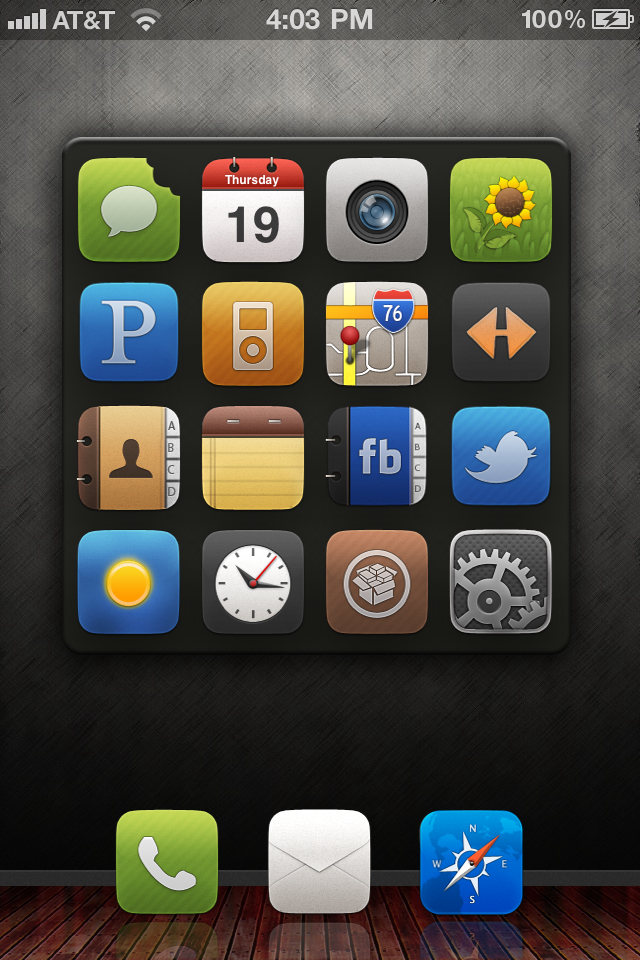640x960 pixels.
Task: Open the Clock app
Action: point(253,582)
